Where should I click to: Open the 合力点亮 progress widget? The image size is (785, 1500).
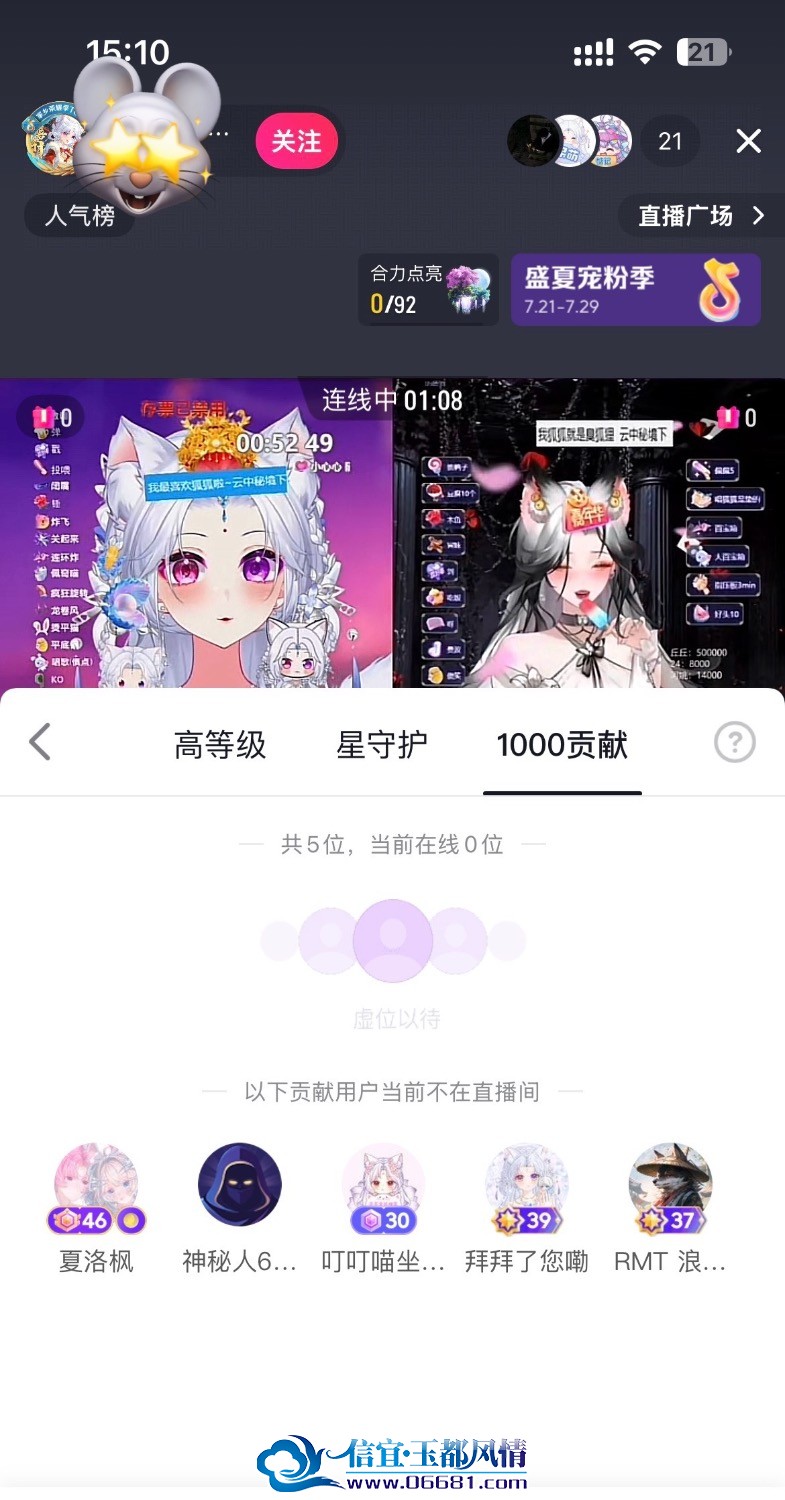[x=428, y=290]
